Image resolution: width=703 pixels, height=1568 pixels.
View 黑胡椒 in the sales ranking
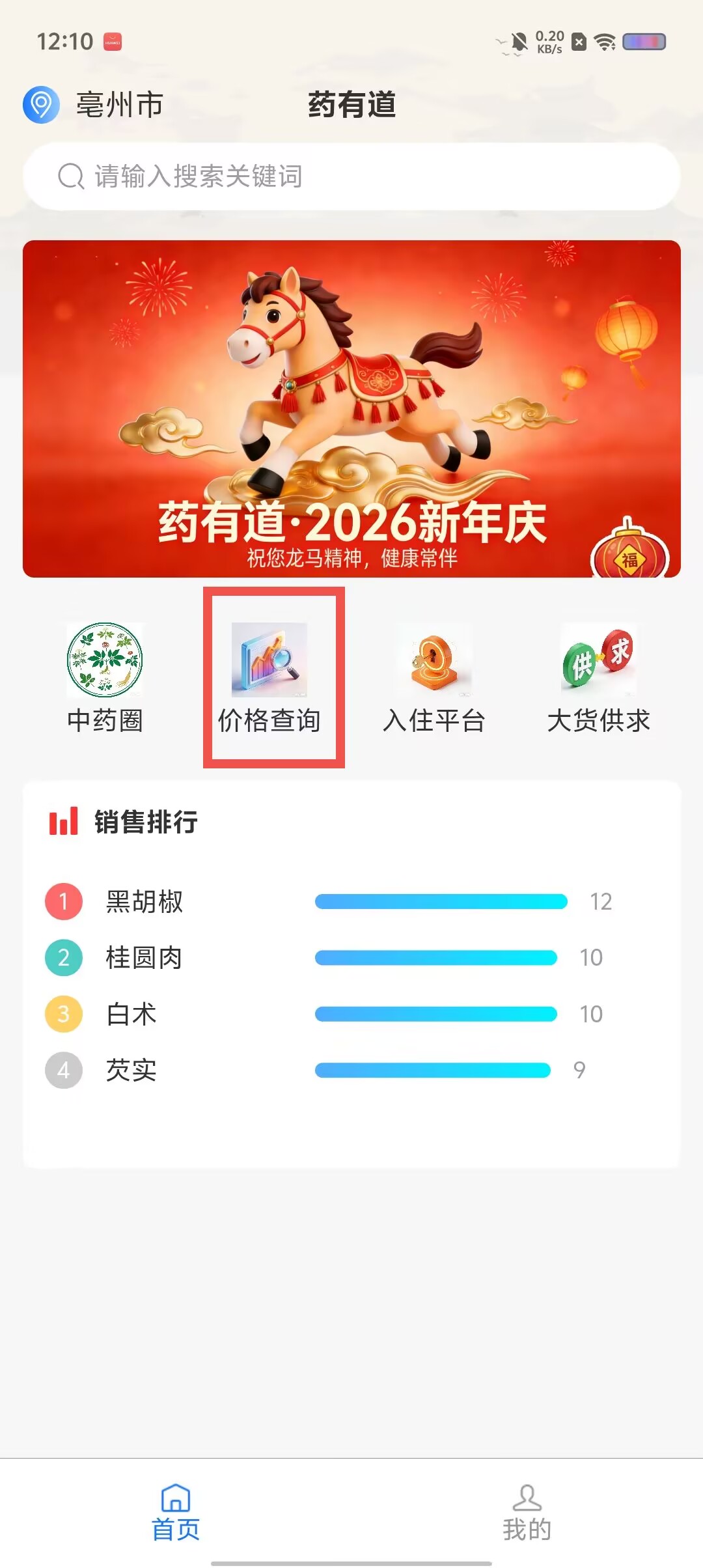click(351, 901)
